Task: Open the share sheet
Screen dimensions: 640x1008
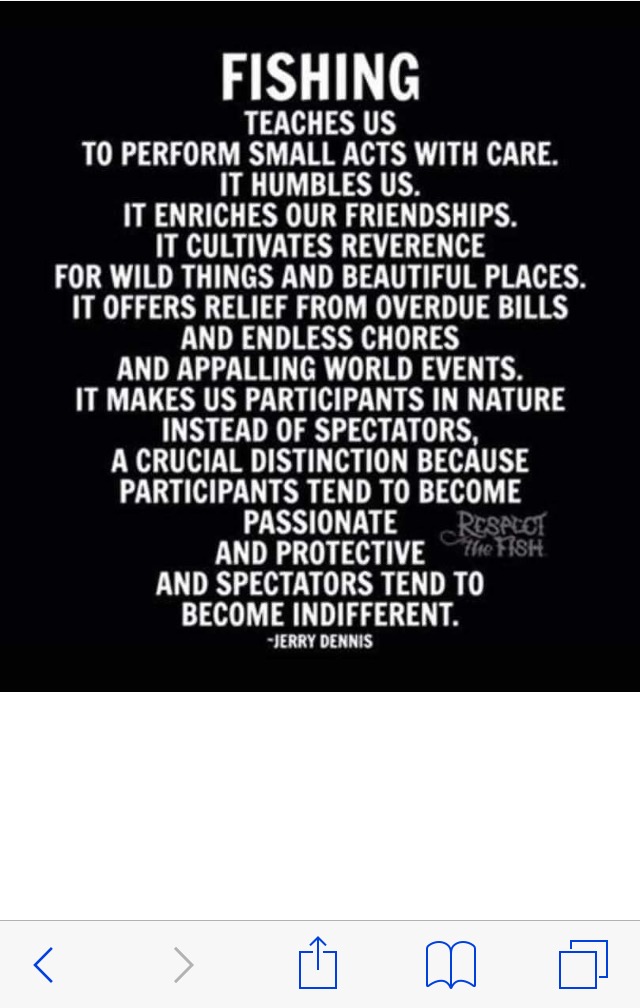Action: tap(318, 964)
